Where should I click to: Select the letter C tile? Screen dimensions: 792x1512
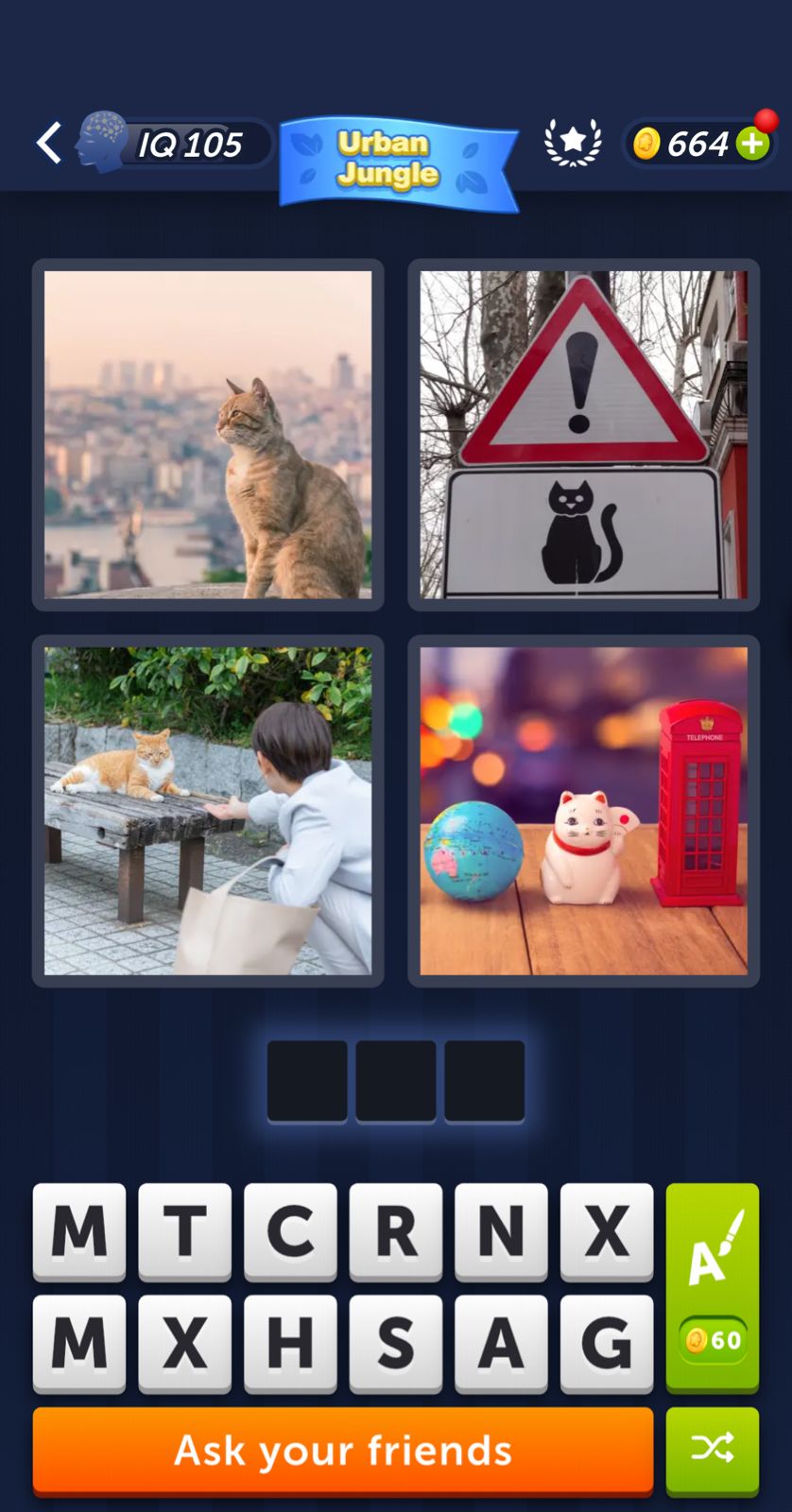tap(290, 1231)
